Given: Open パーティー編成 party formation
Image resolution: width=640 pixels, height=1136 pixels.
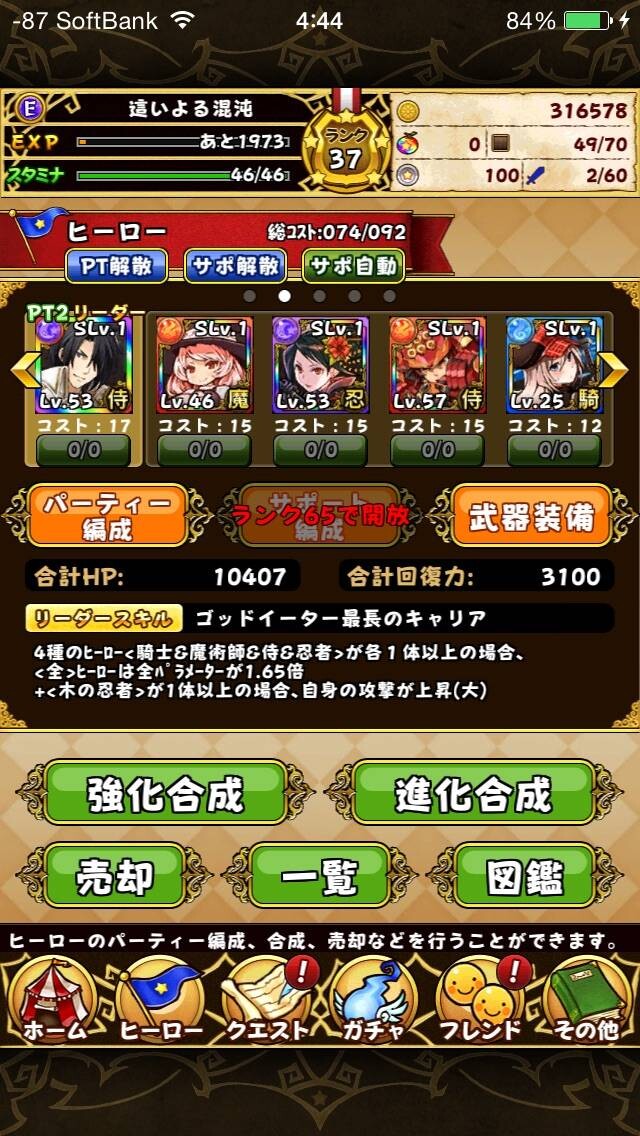Looking at the screenshot, I should [107, 516].
